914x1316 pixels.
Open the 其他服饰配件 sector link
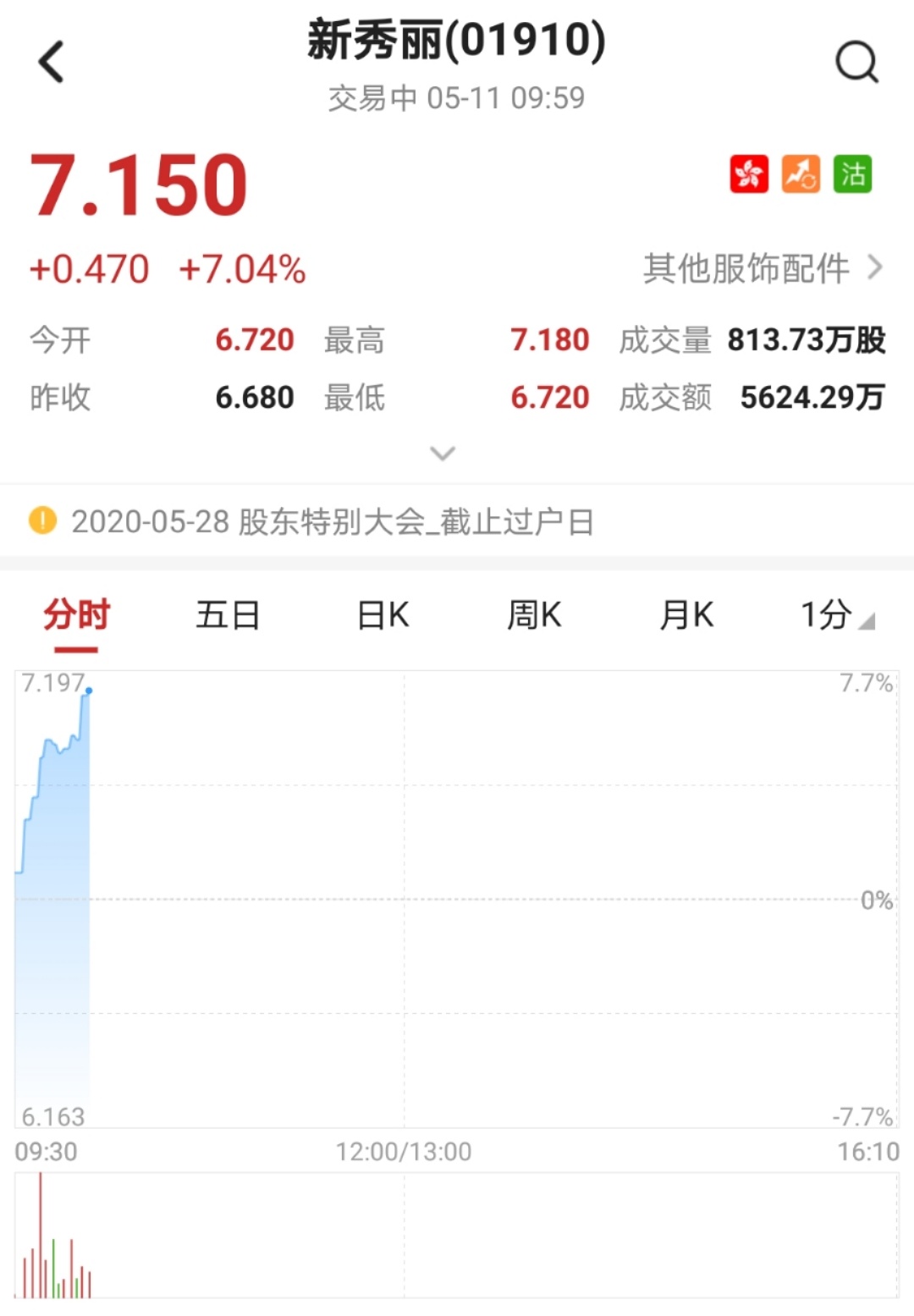tap(762, 269)
